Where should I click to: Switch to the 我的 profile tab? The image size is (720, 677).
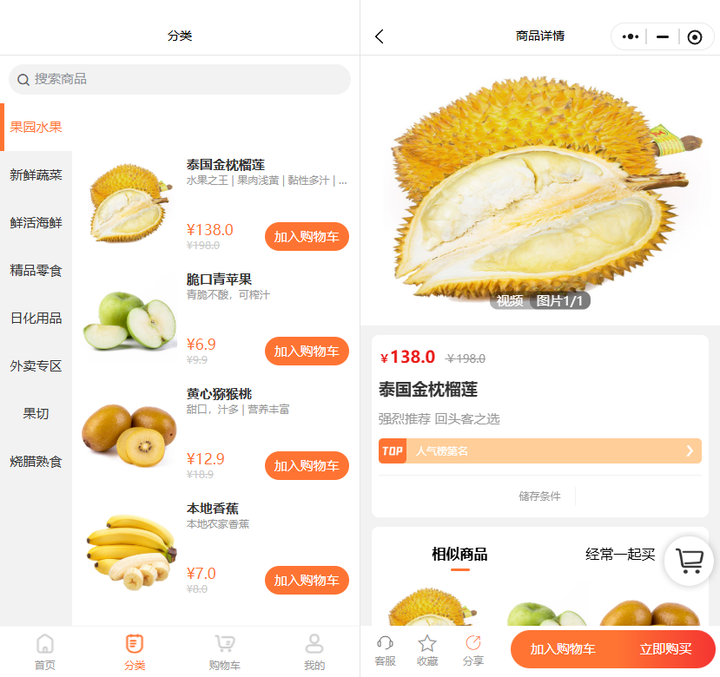[314, 652]
